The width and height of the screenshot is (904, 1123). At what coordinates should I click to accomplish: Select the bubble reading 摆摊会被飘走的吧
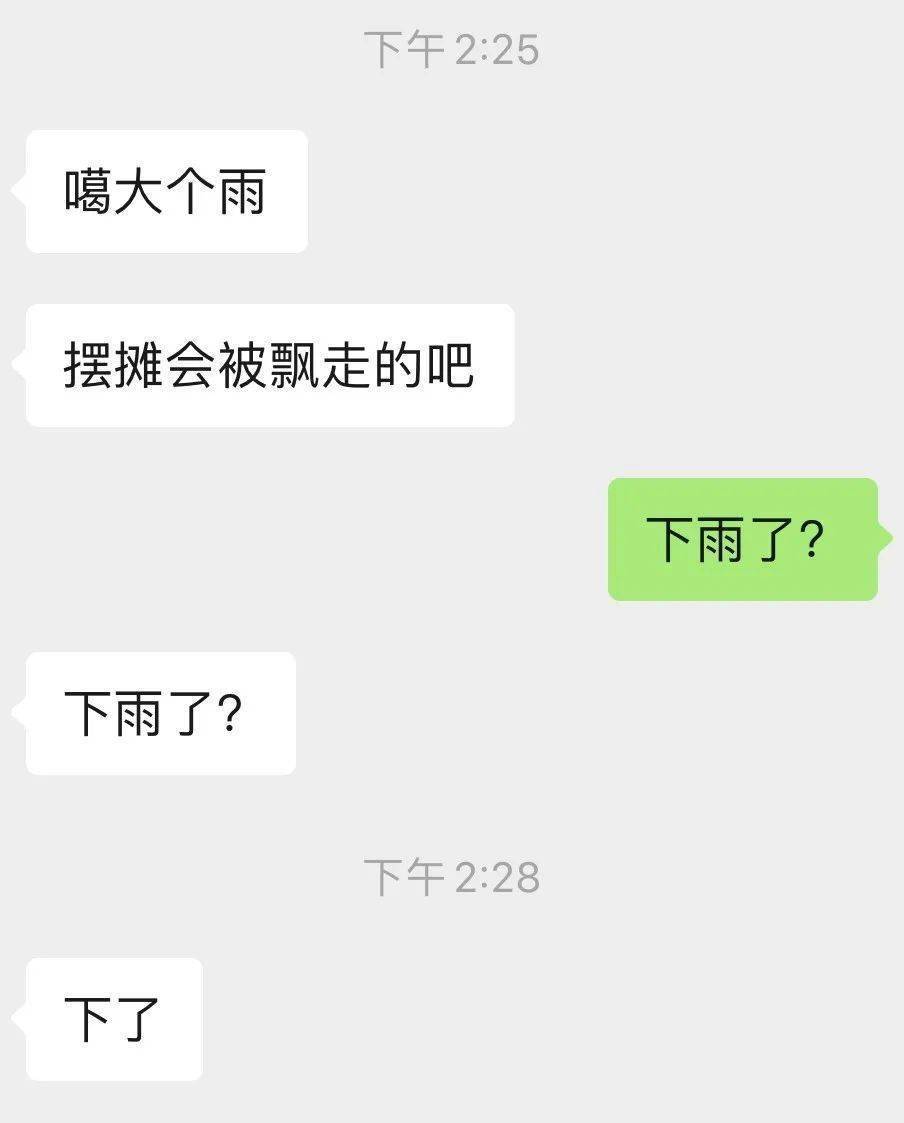pos(270,365)
